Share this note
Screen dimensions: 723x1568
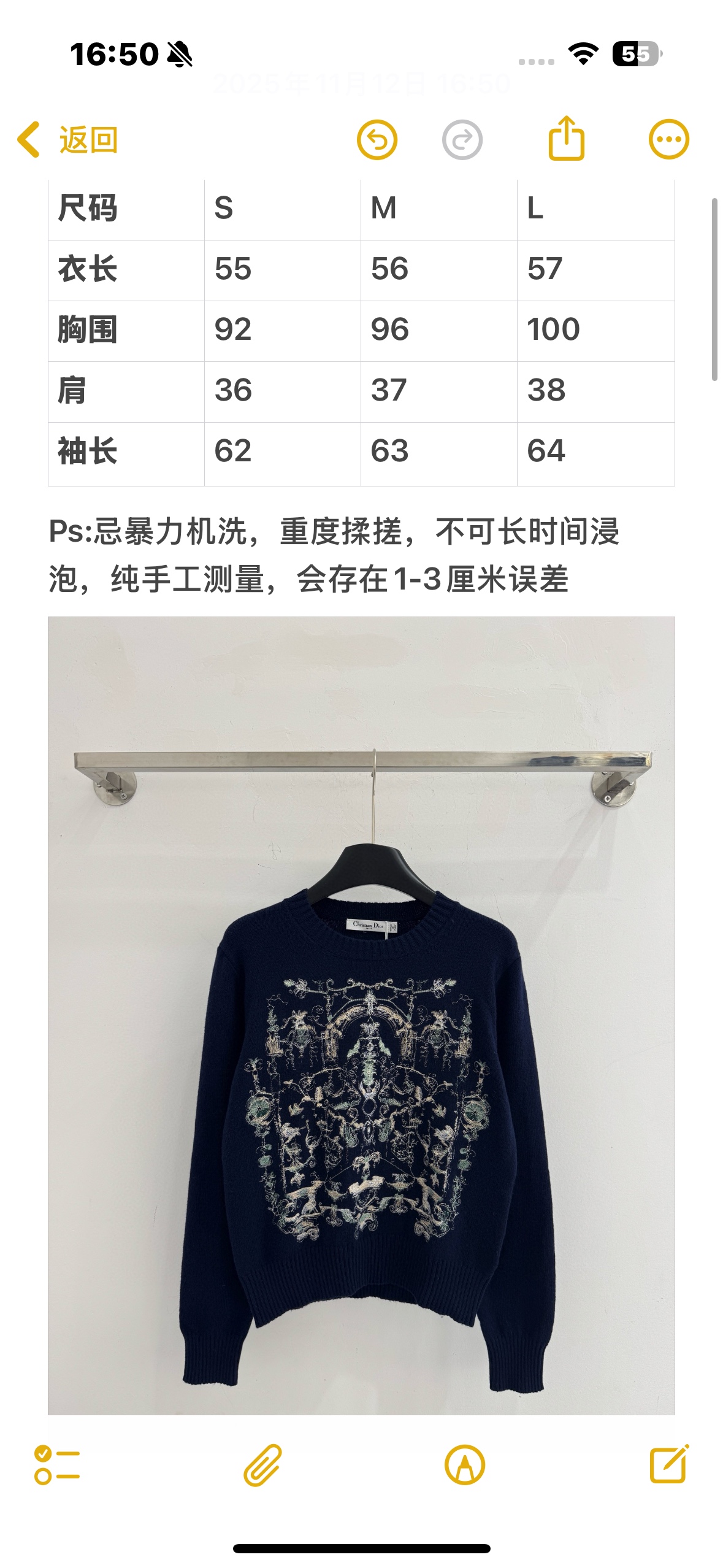click(565, 139)
